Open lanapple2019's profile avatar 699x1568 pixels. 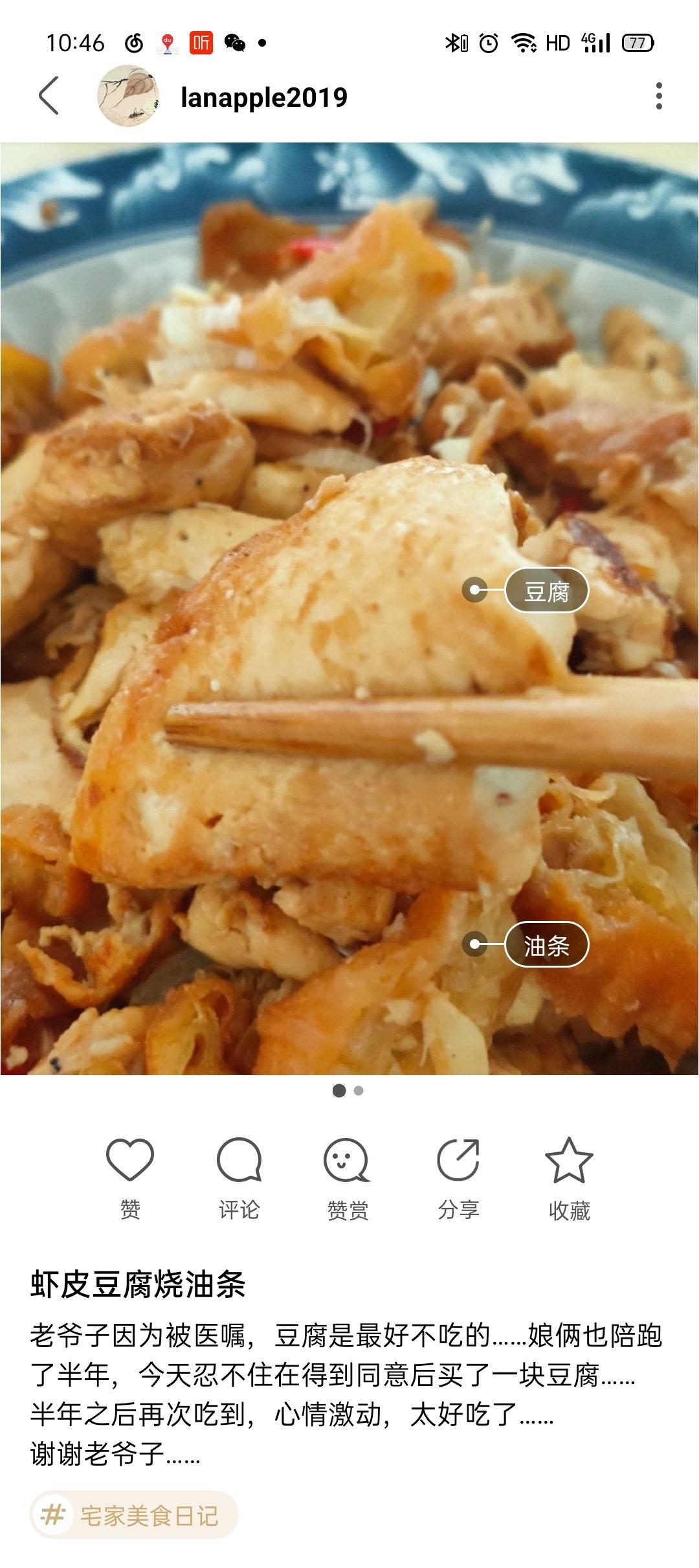point(128,96)
